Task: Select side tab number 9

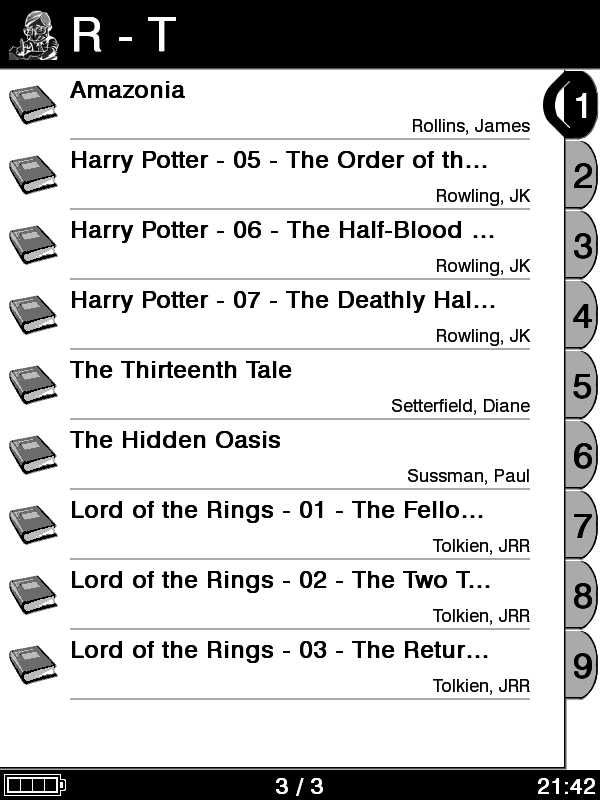Action: (x=582, y=665)
